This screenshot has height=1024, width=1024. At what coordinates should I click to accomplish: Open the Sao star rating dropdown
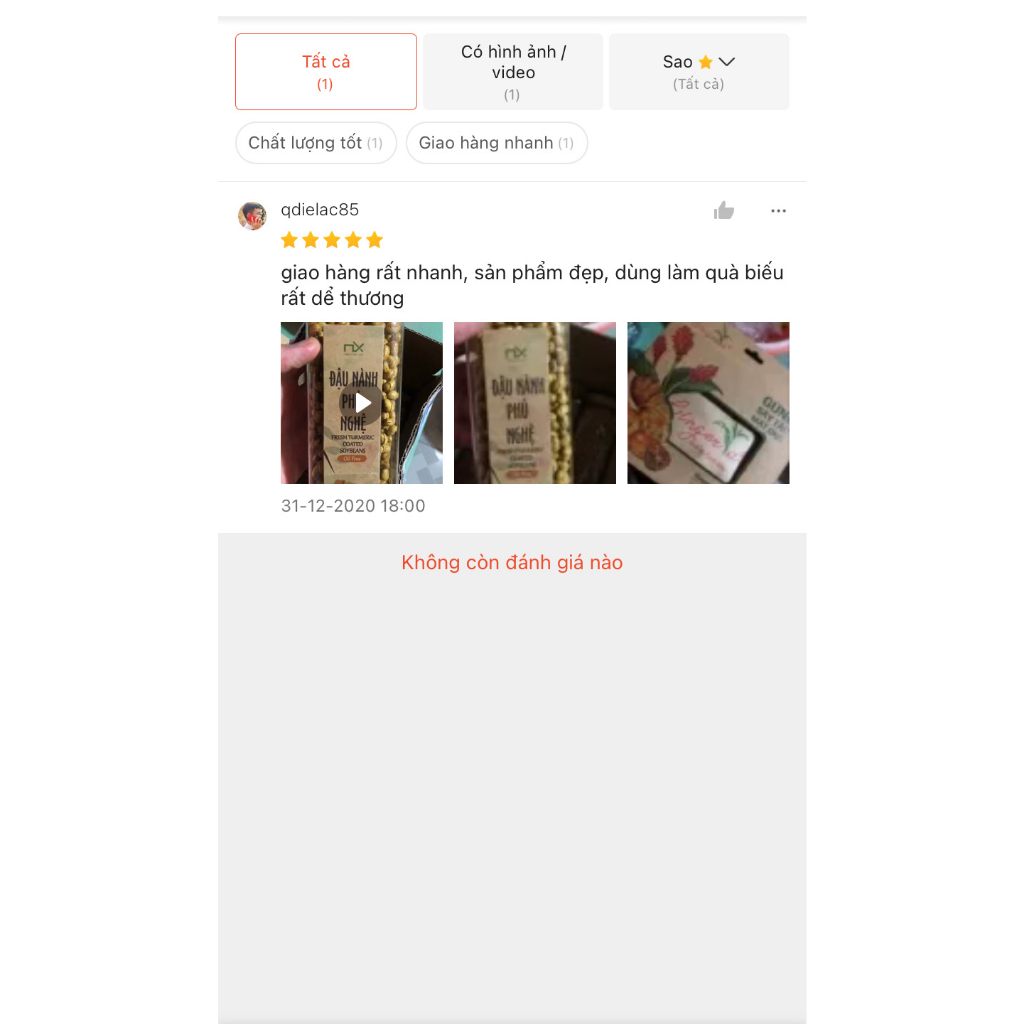699,71
